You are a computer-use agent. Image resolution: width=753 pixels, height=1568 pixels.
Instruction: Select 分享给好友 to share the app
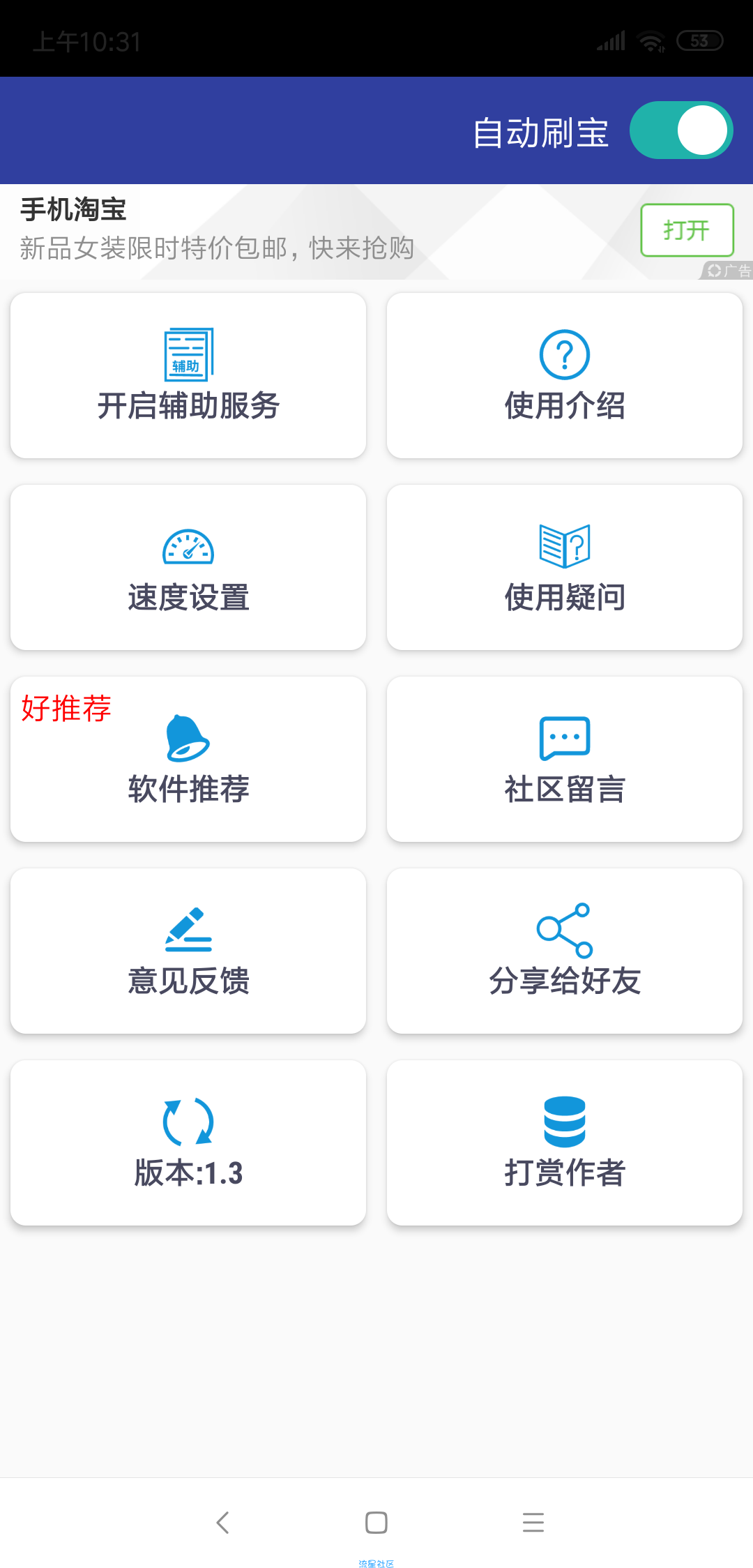click(x=565, y=951)
